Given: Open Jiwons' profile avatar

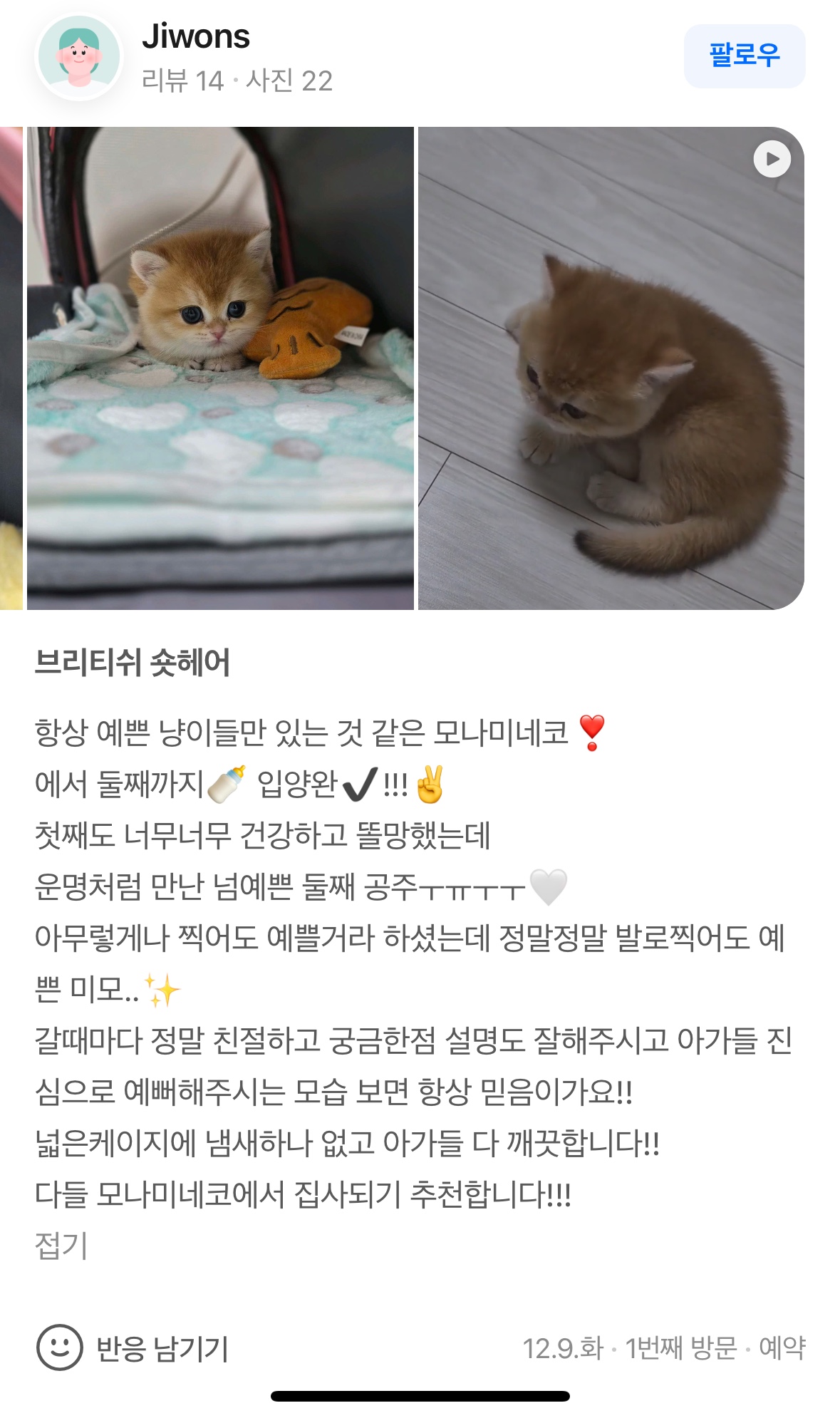Looking at the screenshot, I should point(79,57).
